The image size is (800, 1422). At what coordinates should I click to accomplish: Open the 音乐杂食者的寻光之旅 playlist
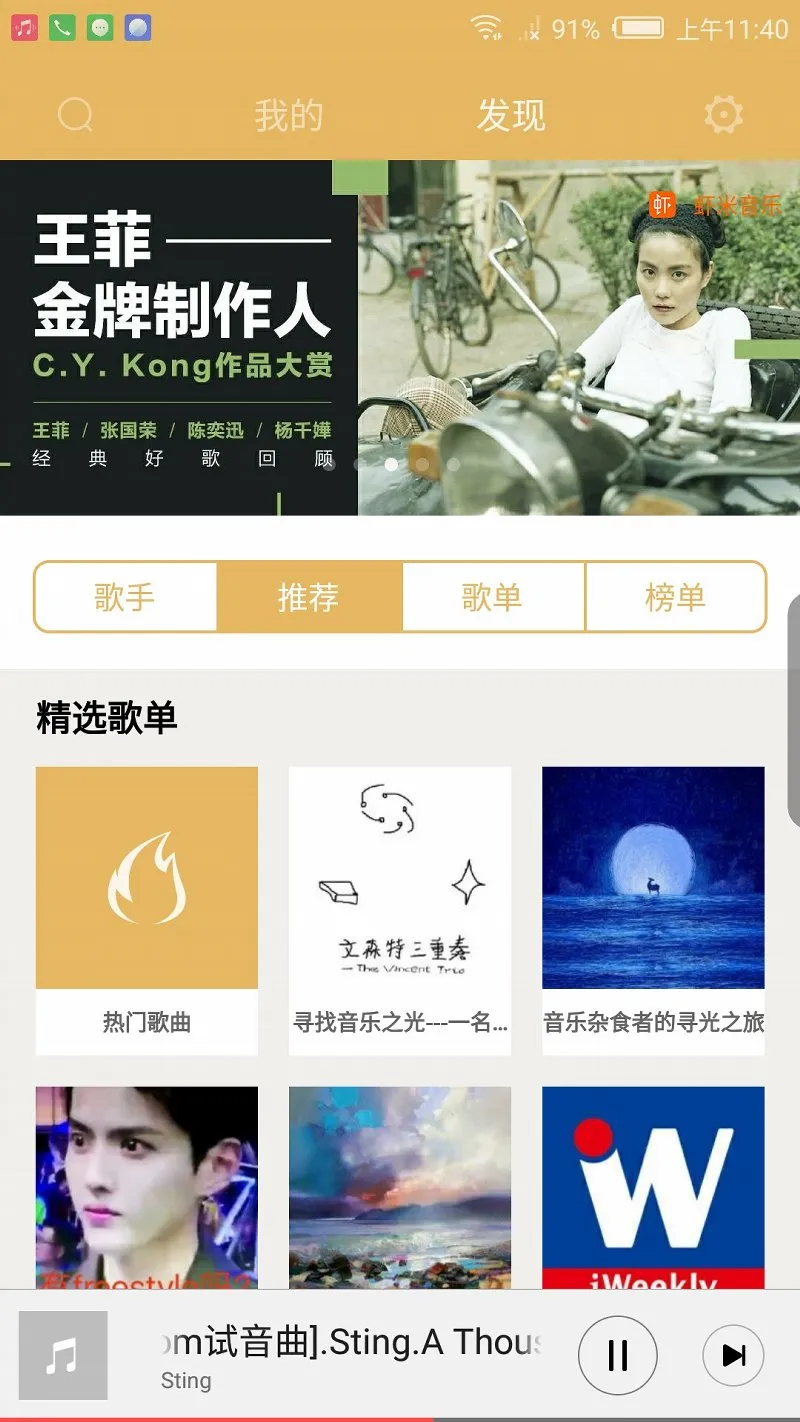[653, 910]
